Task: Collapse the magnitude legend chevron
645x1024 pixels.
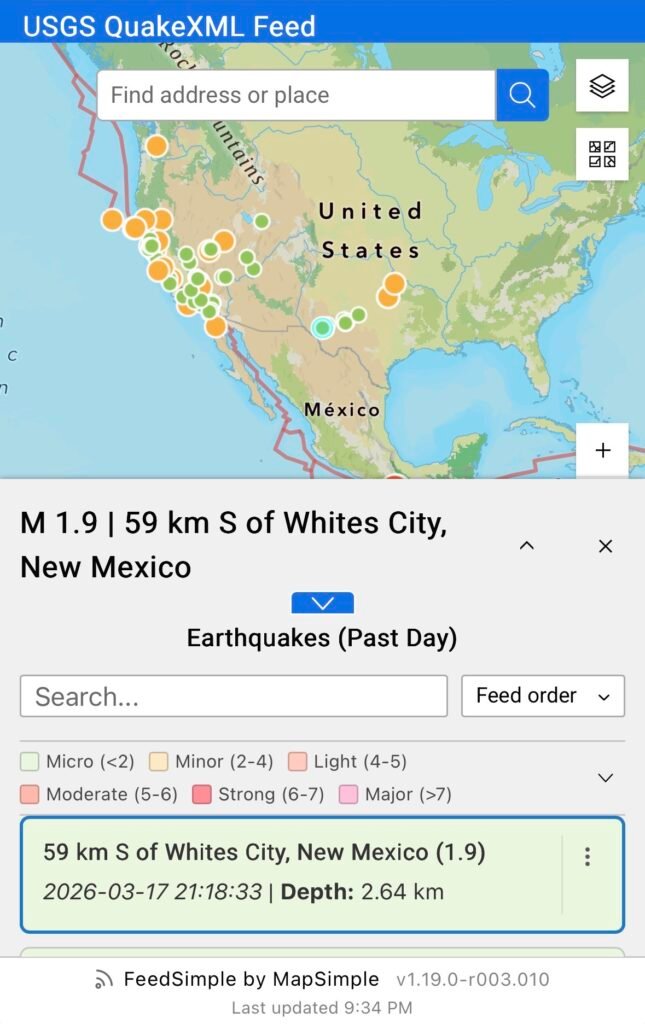Action: 604,778
